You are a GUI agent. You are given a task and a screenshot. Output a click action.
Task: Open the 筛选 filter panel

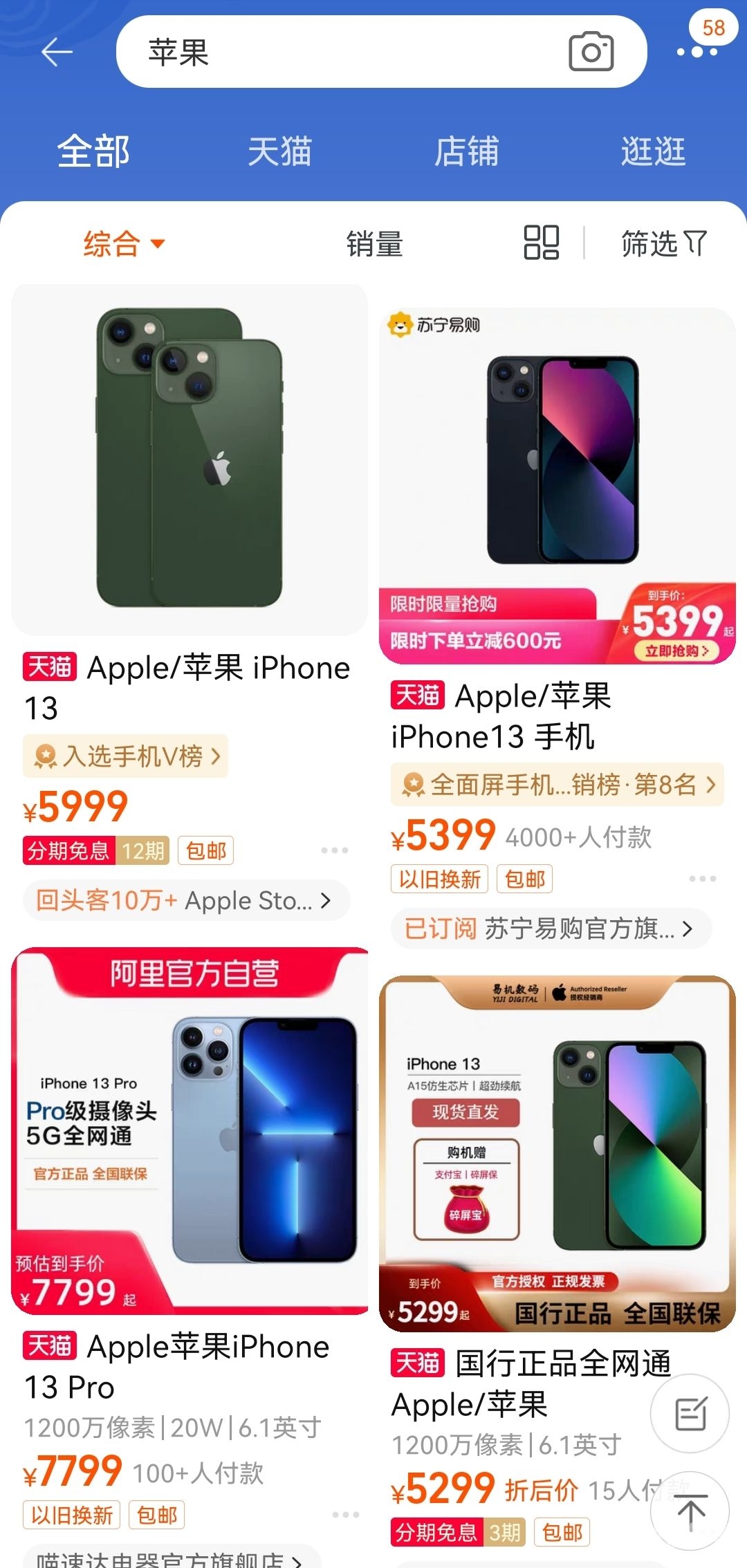[x=663, y=243]
